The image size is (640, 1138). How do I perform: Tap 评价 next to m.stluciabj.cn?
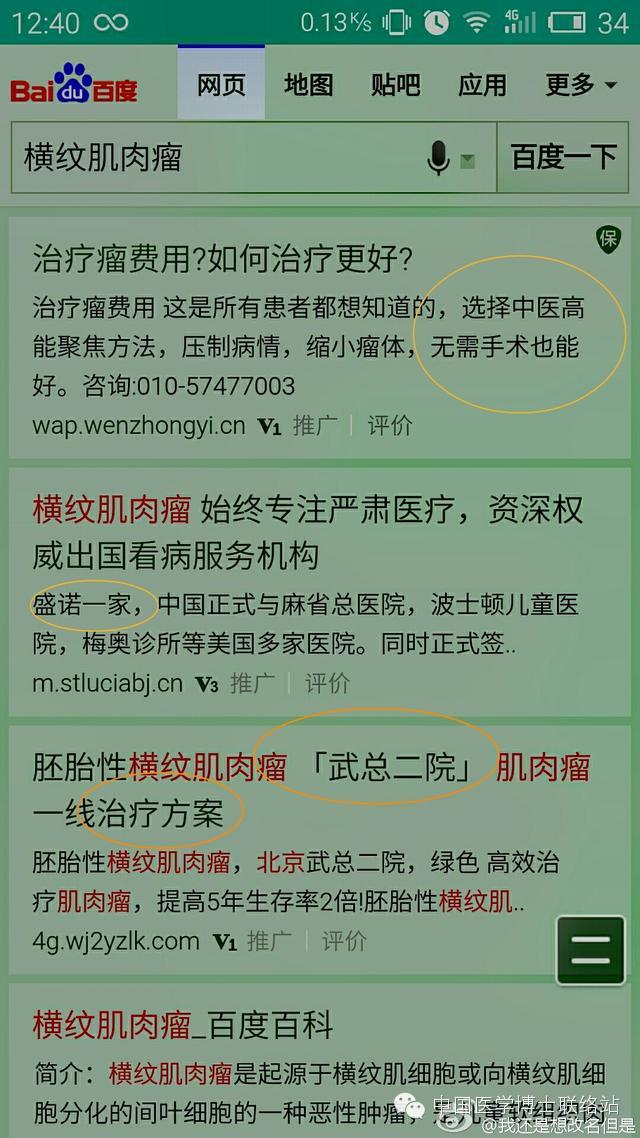coord(327,683)
